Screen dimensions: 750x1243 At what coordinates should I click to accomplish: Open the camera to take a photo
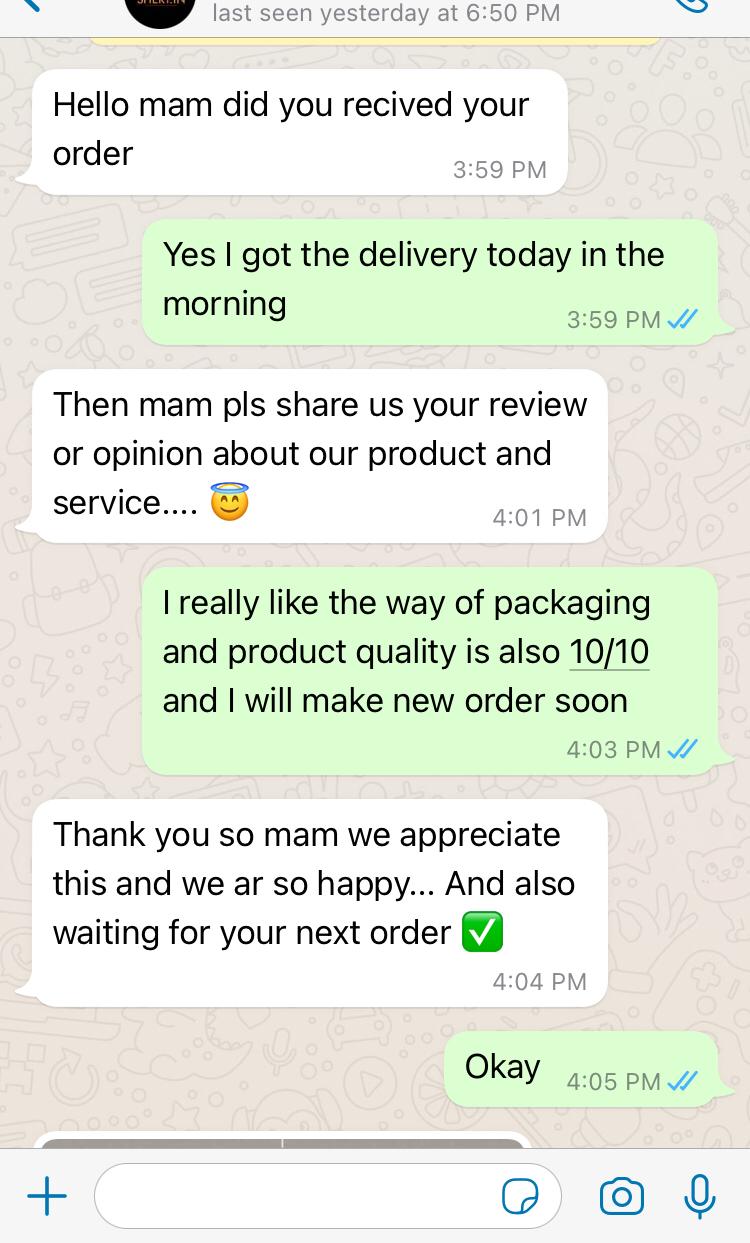pyautogui.click(x=621, y=1195)
